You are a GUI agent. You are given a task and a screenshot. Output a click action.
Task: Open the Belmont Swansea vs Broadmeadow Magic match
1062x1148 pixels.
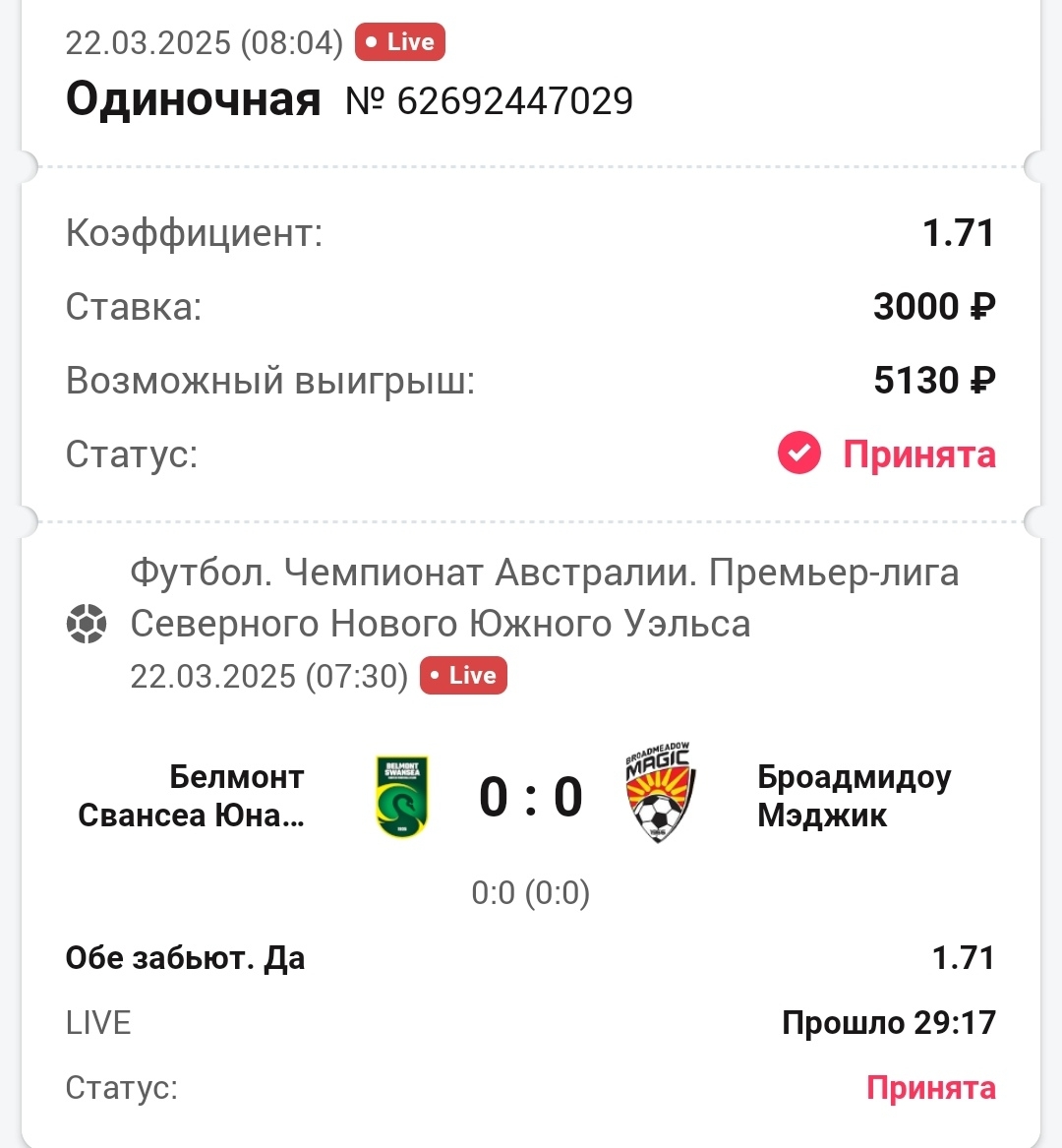pyautogui.click(x=530, y=797)
